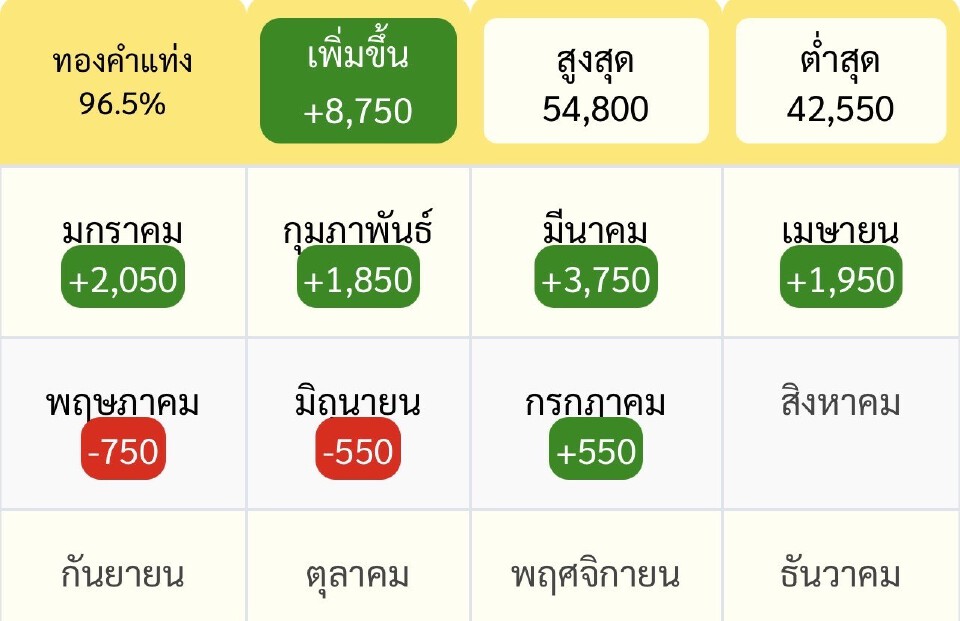Select the พฤษภาคม month cell

point(123,426)
